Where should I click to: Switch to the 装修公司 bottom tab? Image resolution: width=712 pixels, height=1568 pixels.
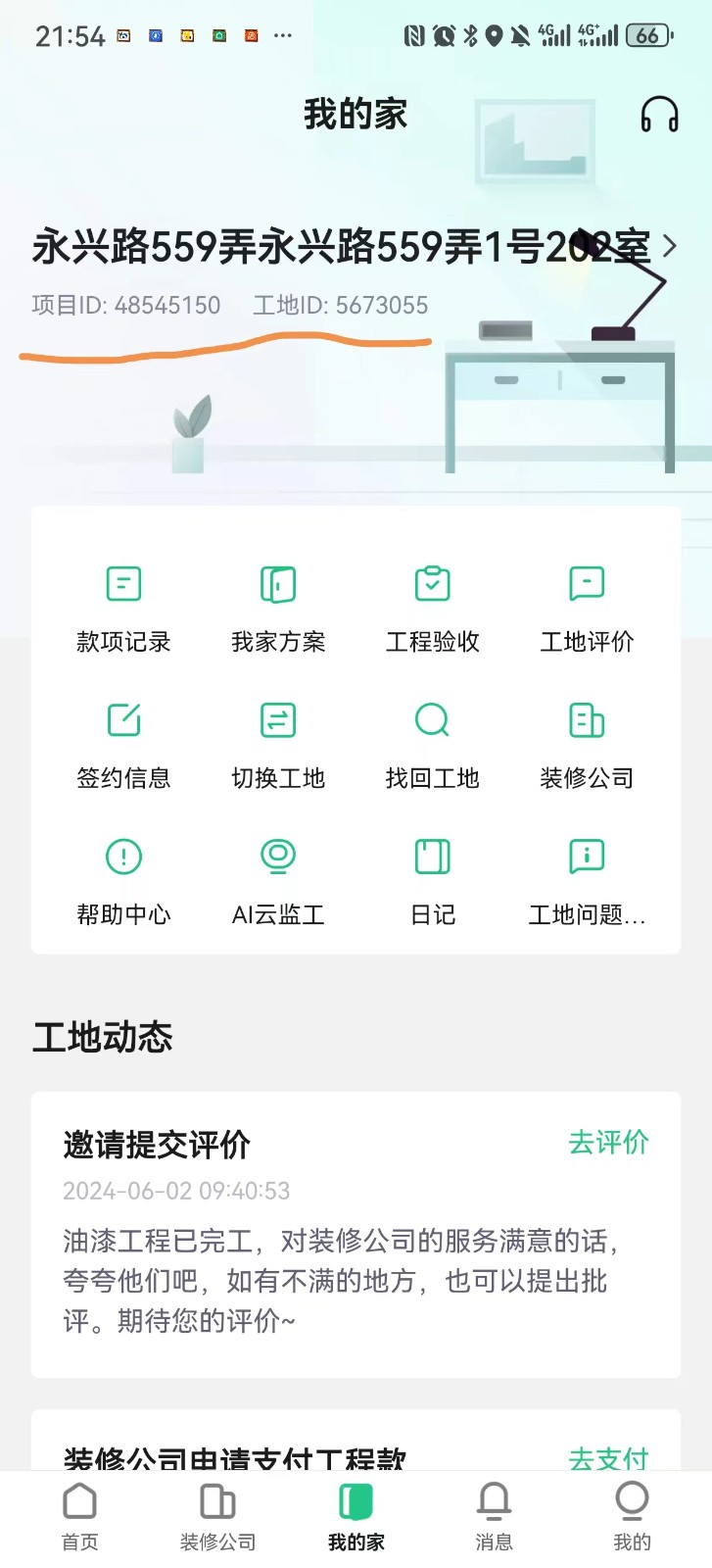pos(217,1516)
